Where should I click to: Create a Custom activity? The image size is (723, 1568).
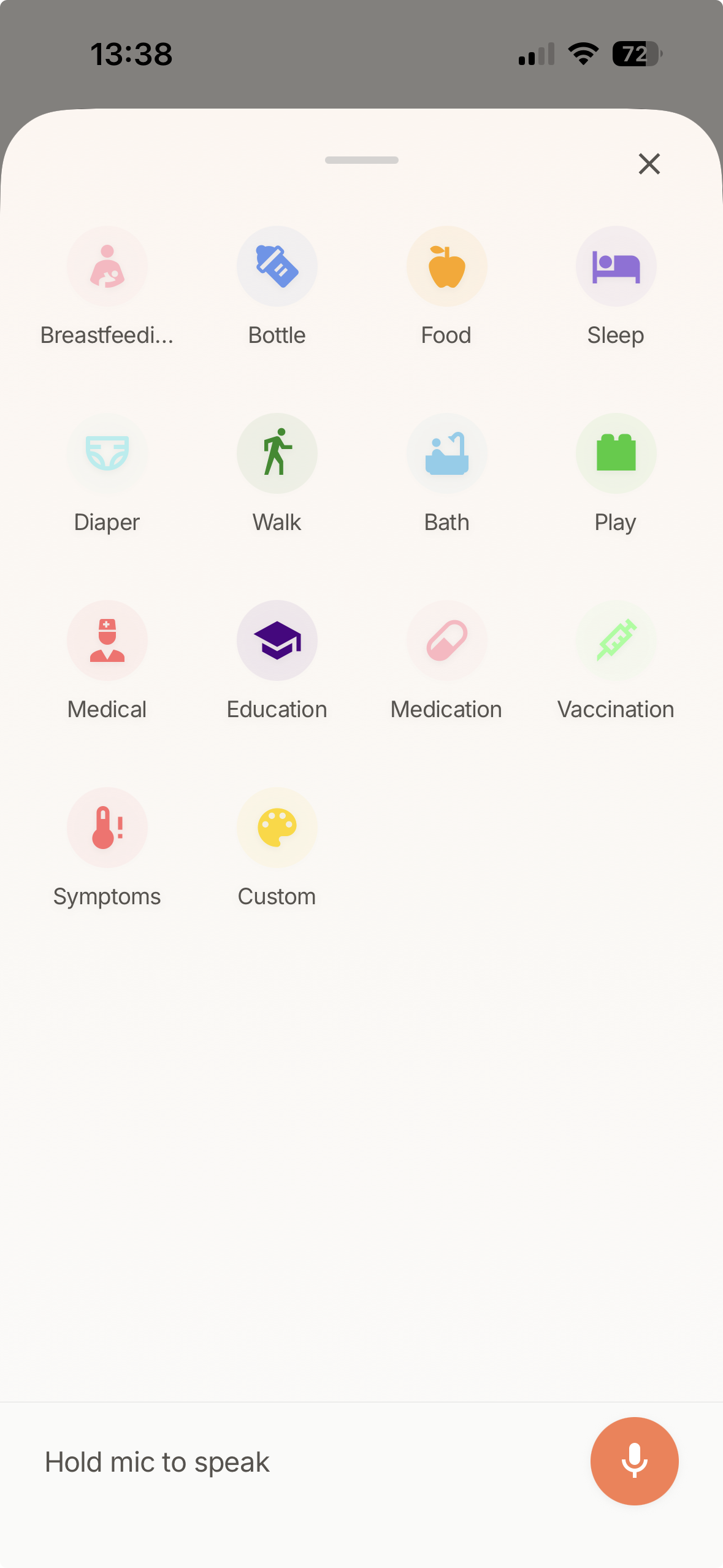pyautogui.click(x=277, y=828)
